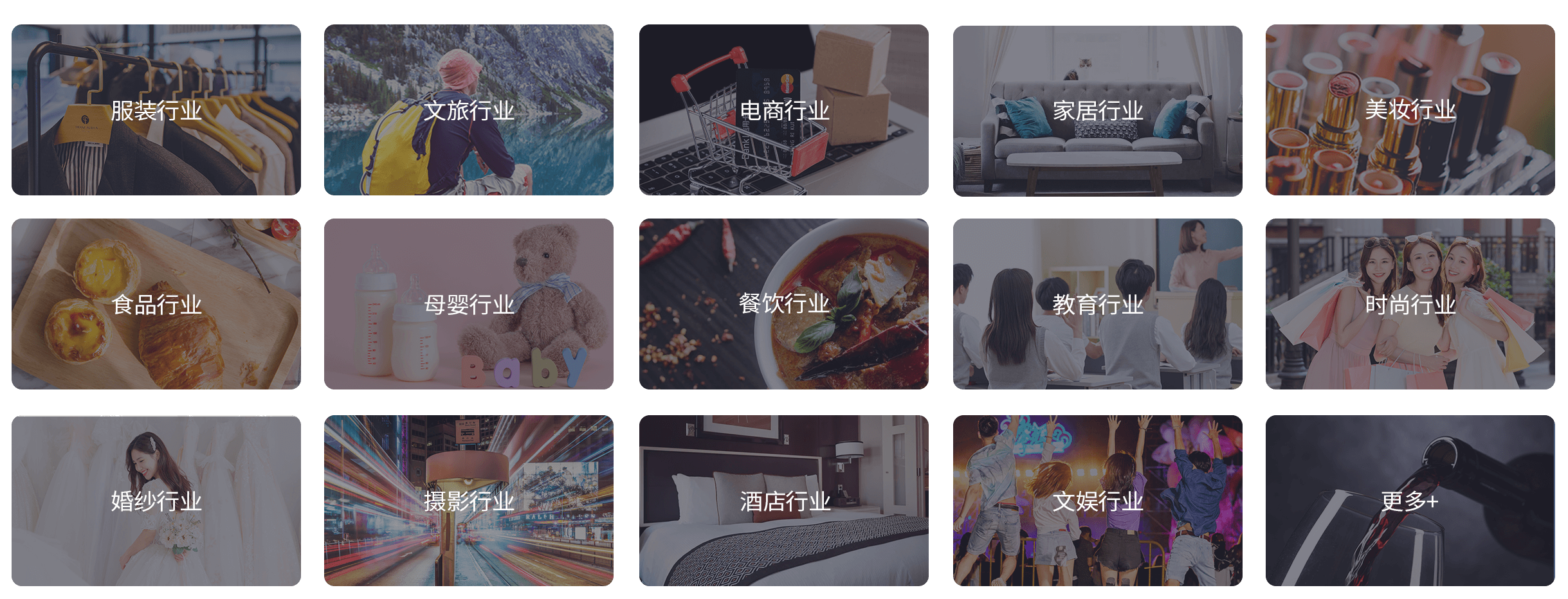Viewport: 1568px width, 599px height.
Task: Open the 服装行业 card
Action: pos(156,110)
